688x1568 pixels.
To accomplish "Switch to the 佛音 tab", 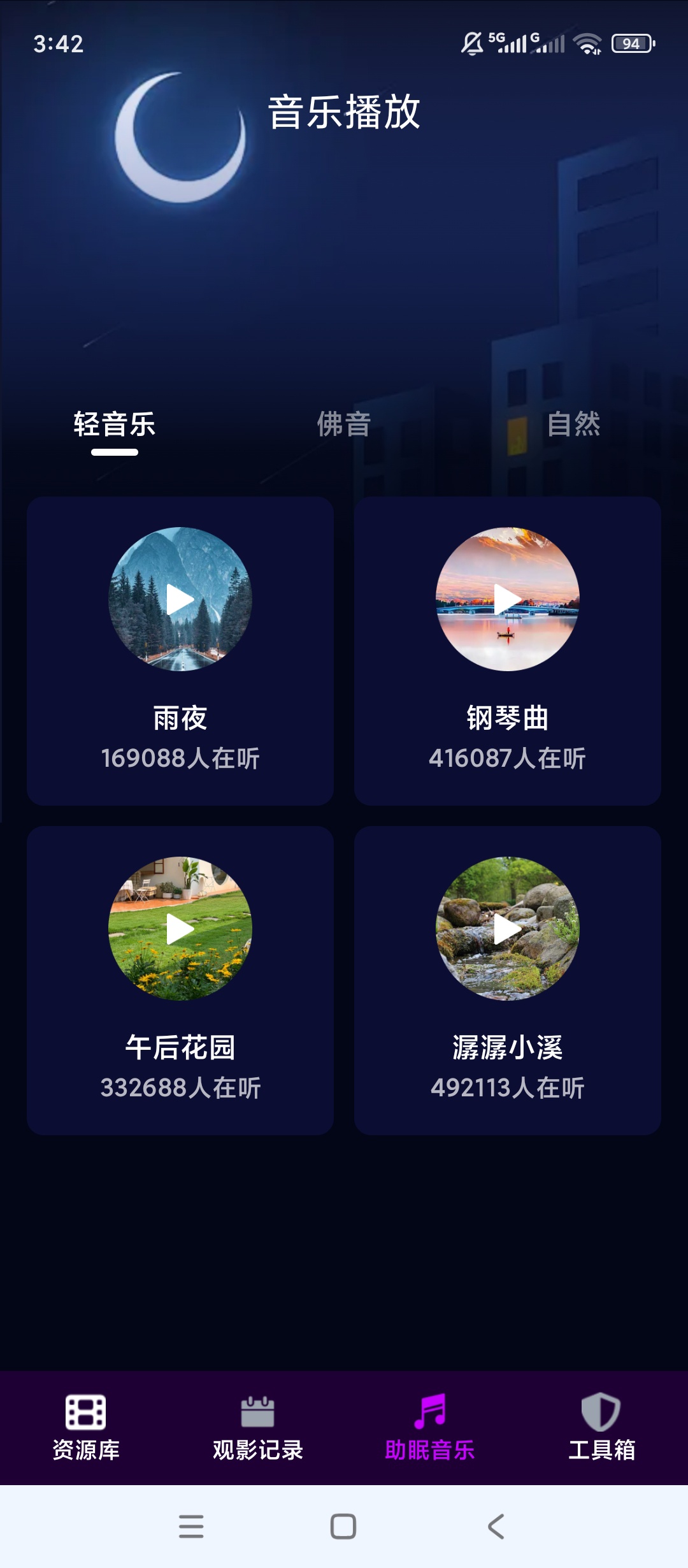I will tap(344, 424).
